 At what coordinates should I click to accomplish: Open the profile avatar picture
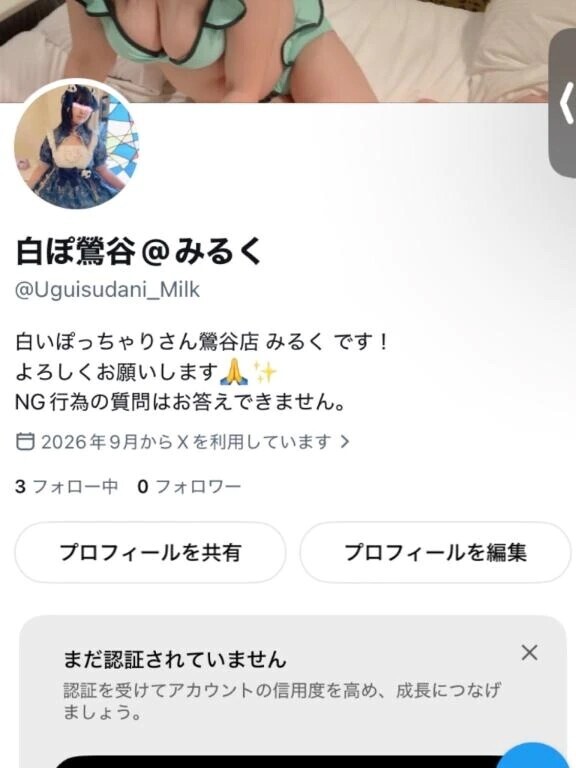[77, 145]
